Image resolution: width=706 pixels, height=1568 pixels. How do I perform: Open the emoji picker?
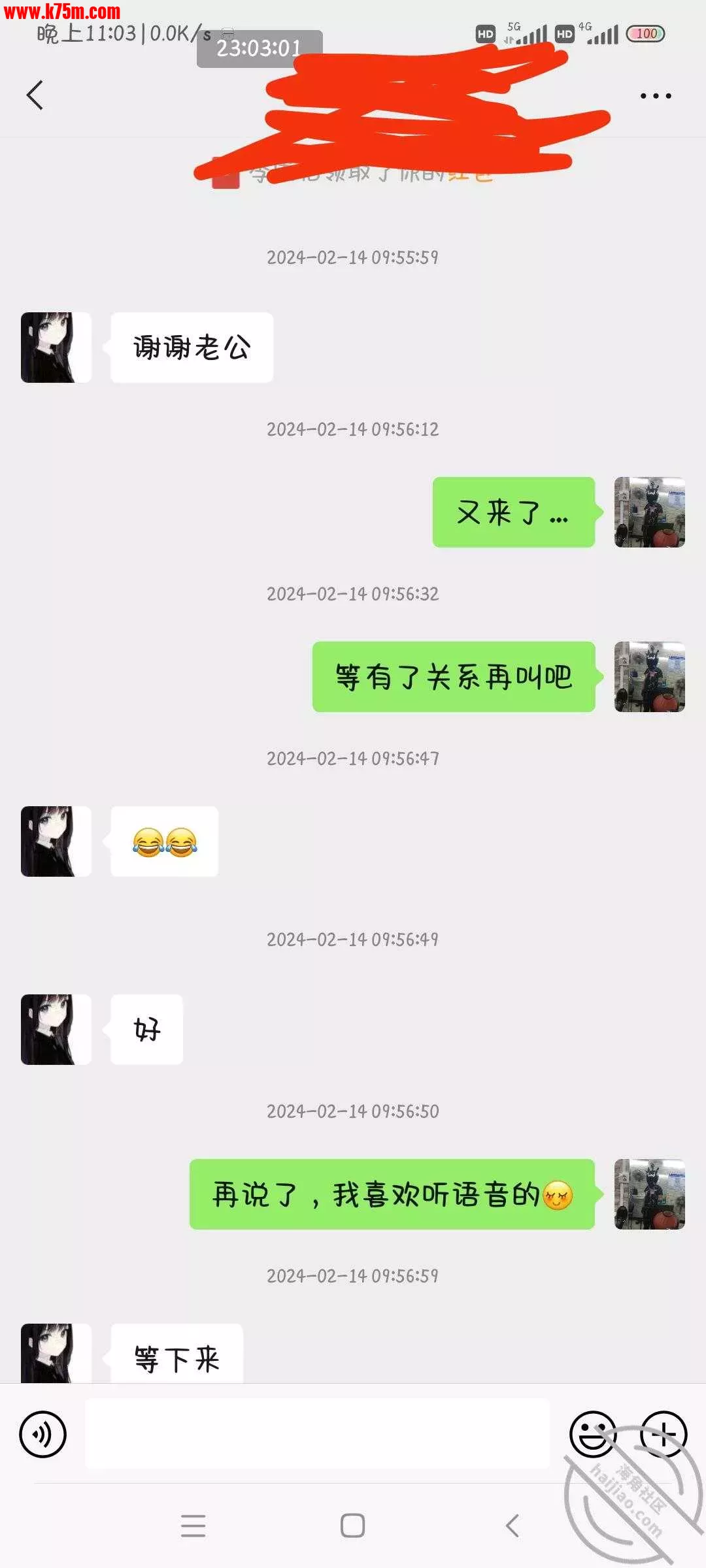point(592,1434)
